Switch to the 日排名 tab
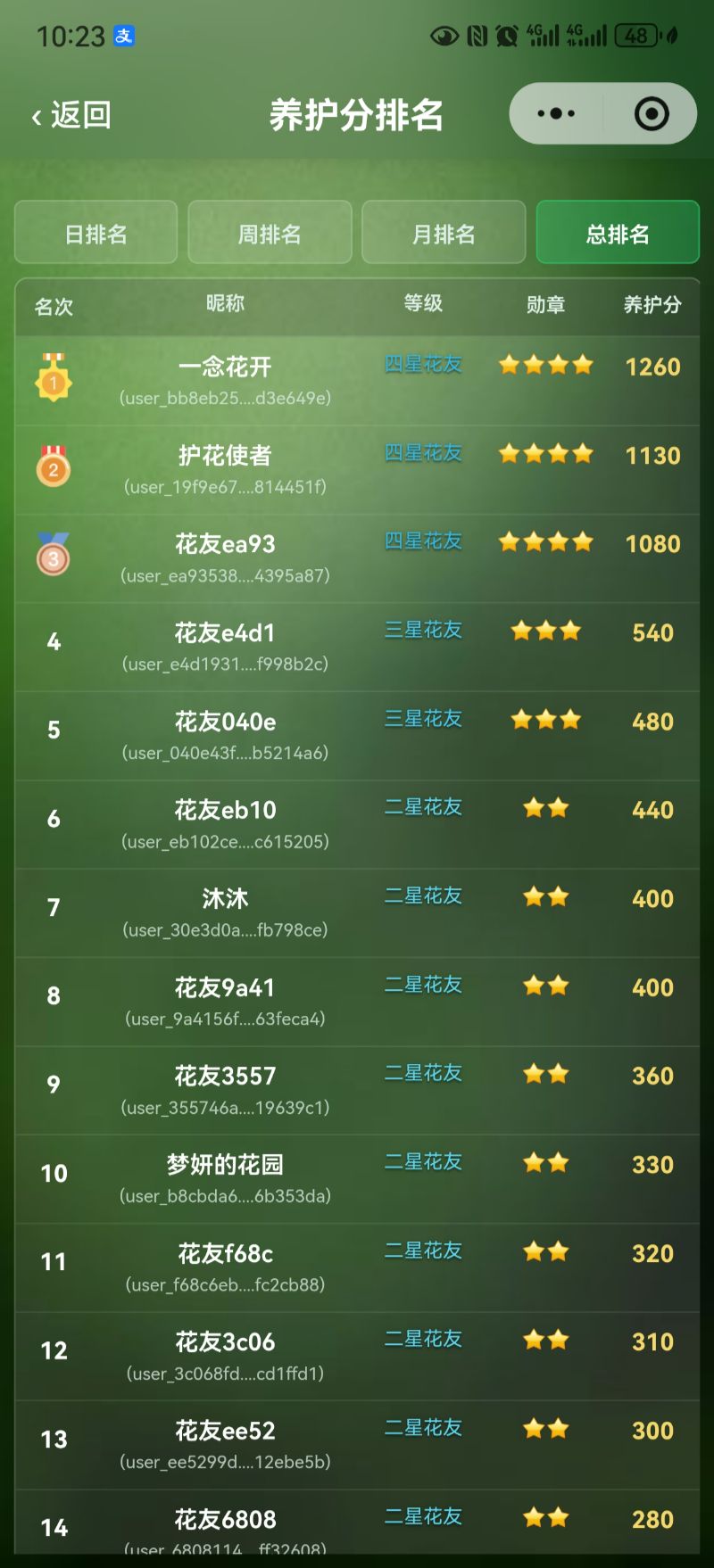 (x=95, y=233)
